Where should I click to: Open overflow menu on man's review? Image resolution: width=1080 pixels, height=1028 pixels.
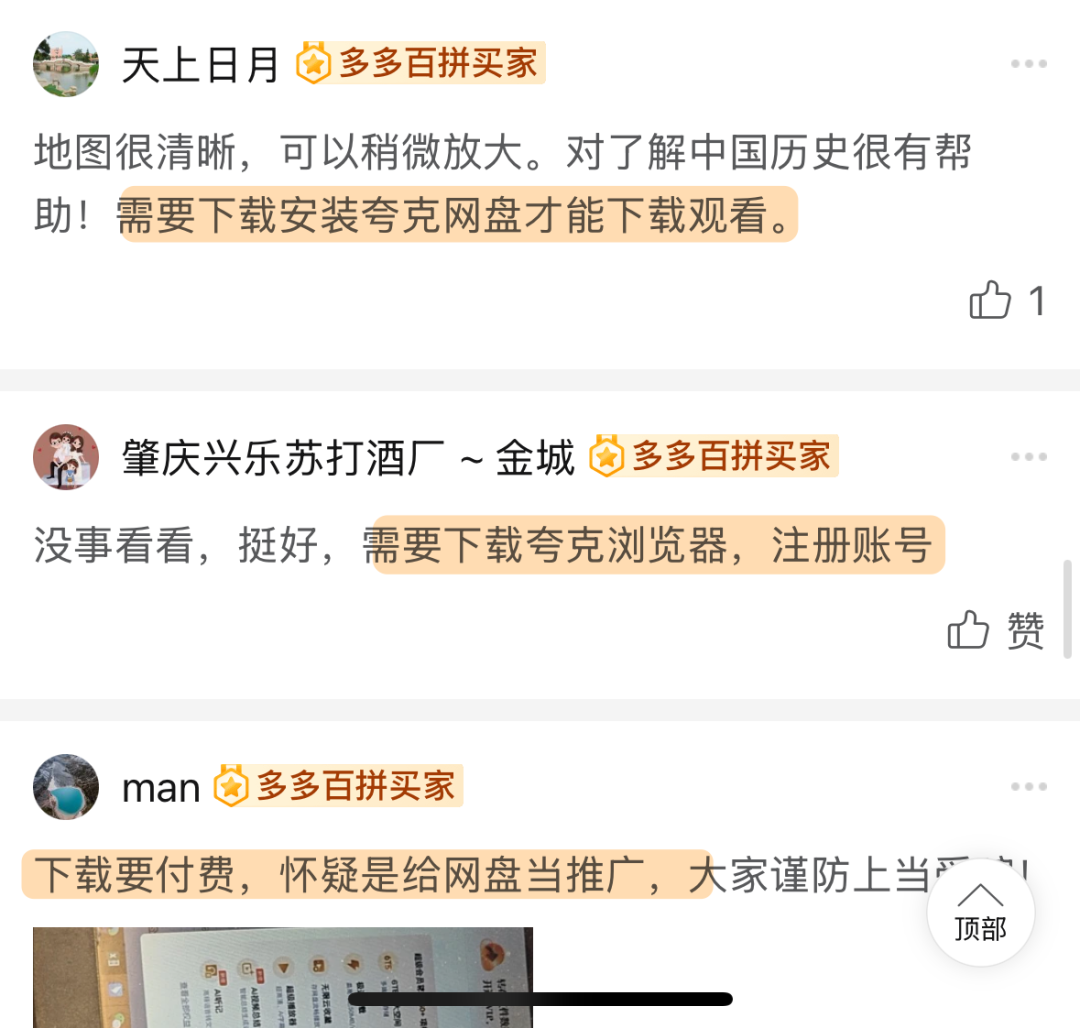[1028, 787]
